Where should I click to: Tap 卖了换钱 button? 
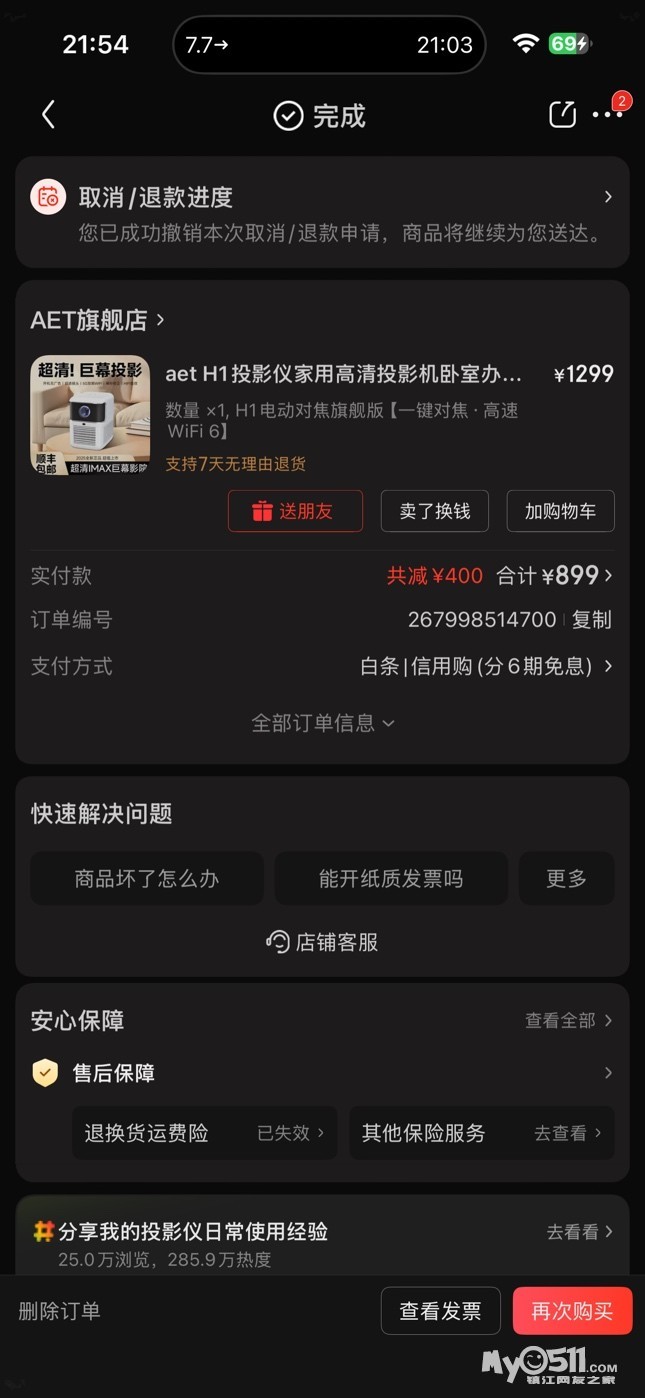(x=434, y=511)
